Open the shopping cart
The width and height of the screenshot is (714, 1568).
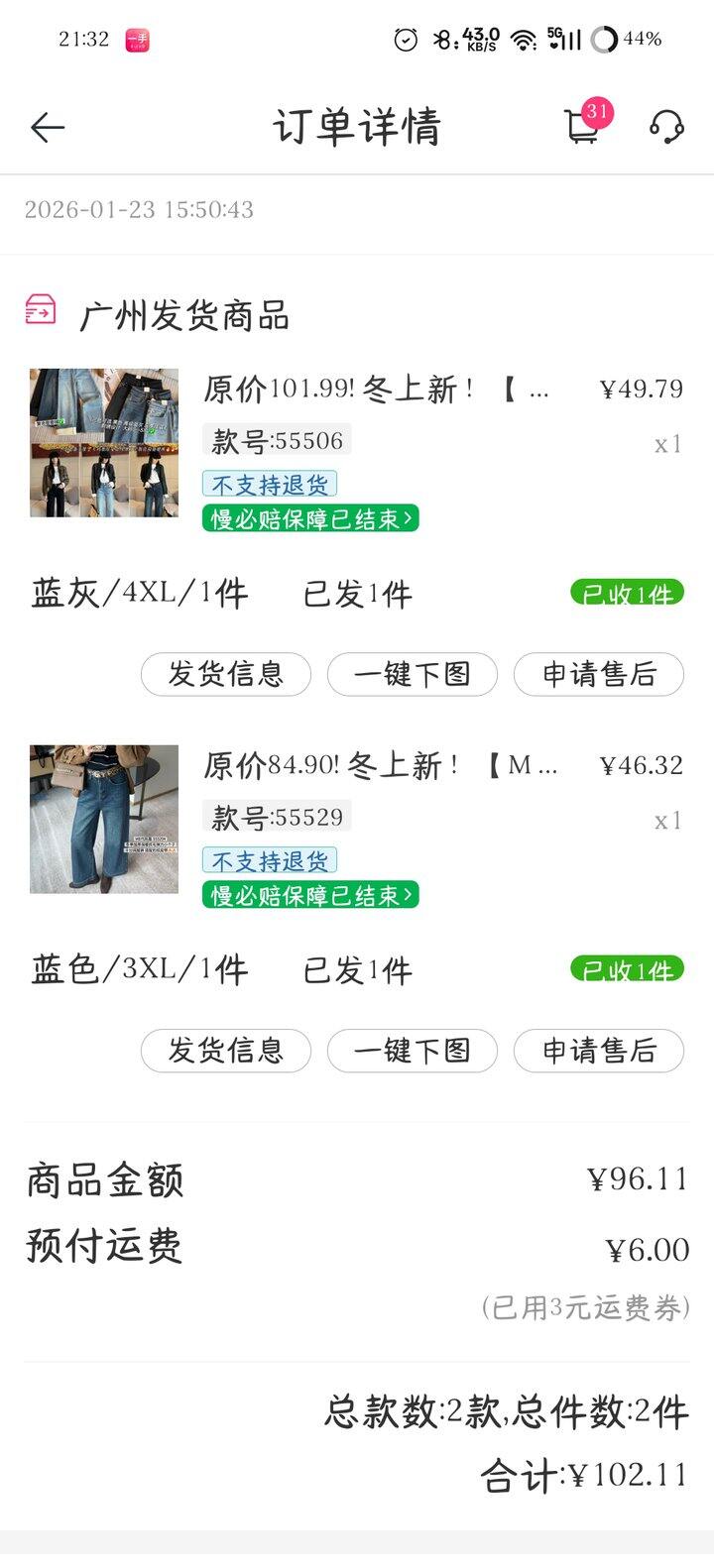coord(583,127)
